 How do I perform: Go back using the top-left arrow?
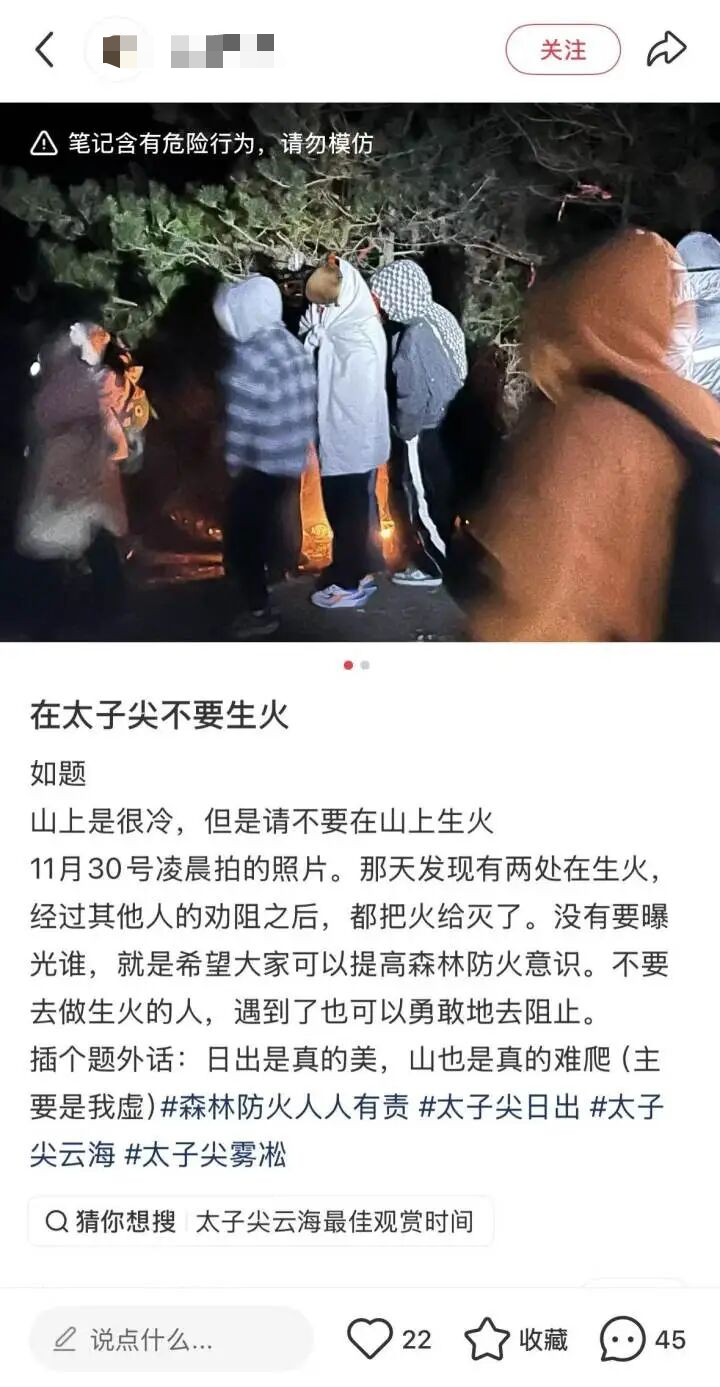[44, 49]
